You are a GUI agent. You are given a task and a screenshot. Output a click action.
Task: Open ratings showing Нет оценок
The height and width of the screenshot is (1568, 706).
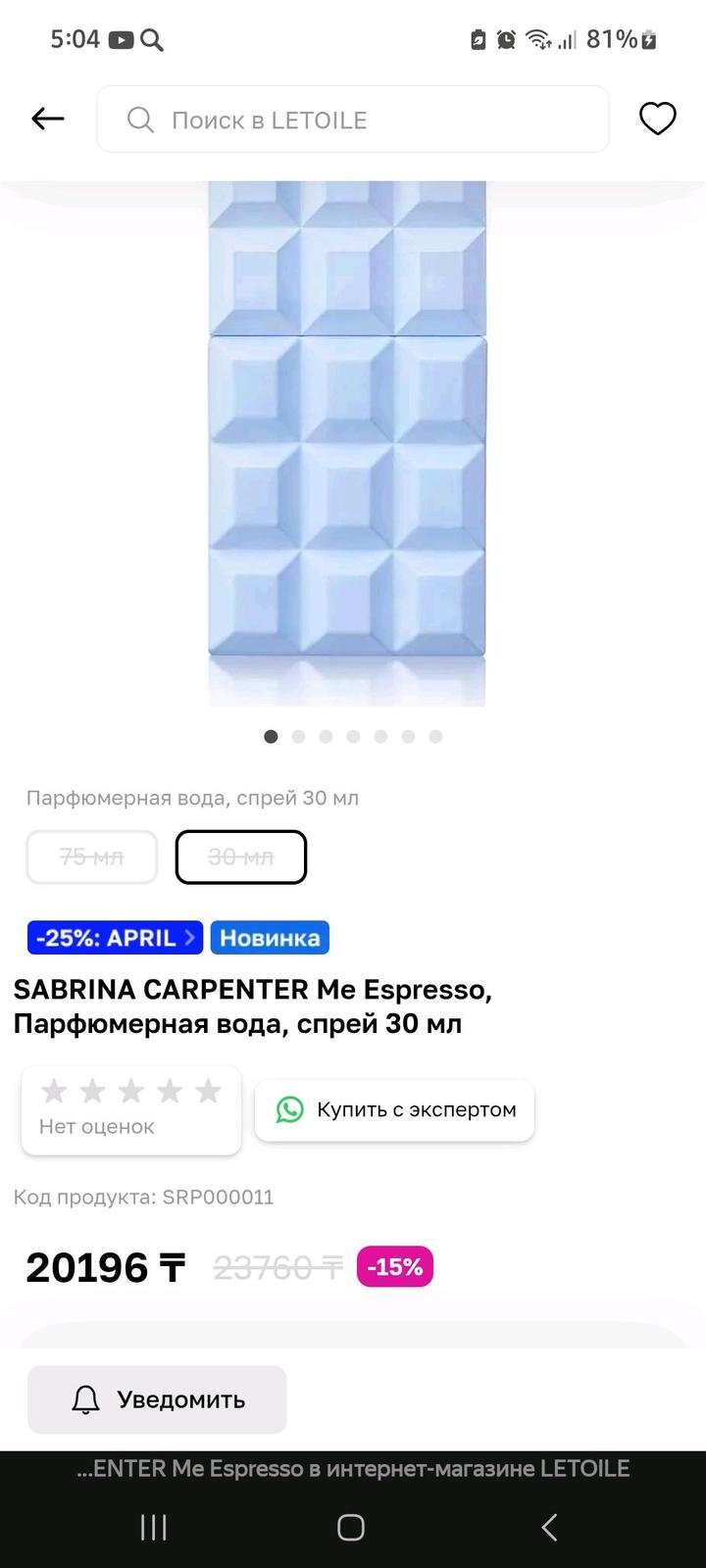[131, 1109]
